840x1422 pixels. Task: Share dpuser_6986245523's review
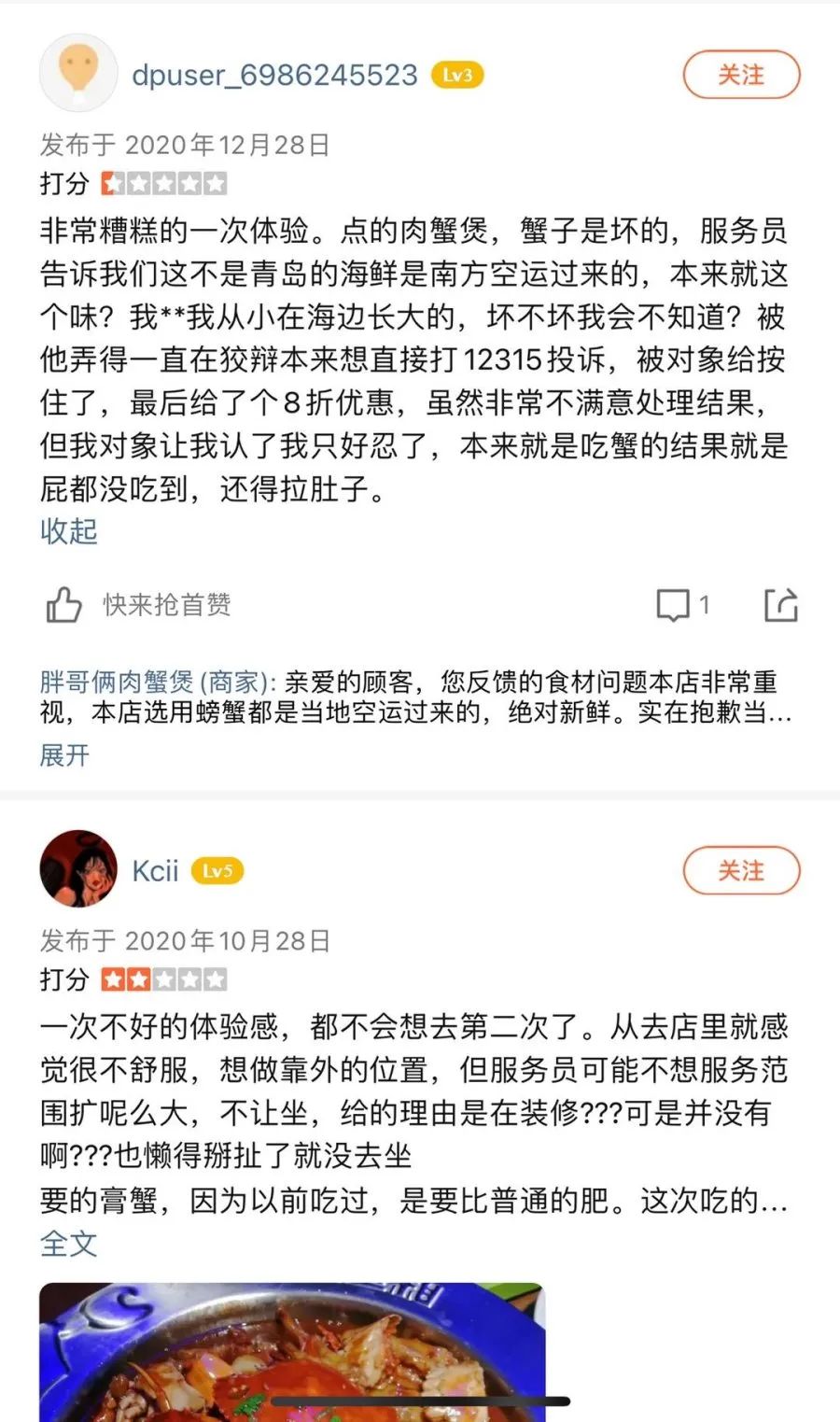(780, 605)
